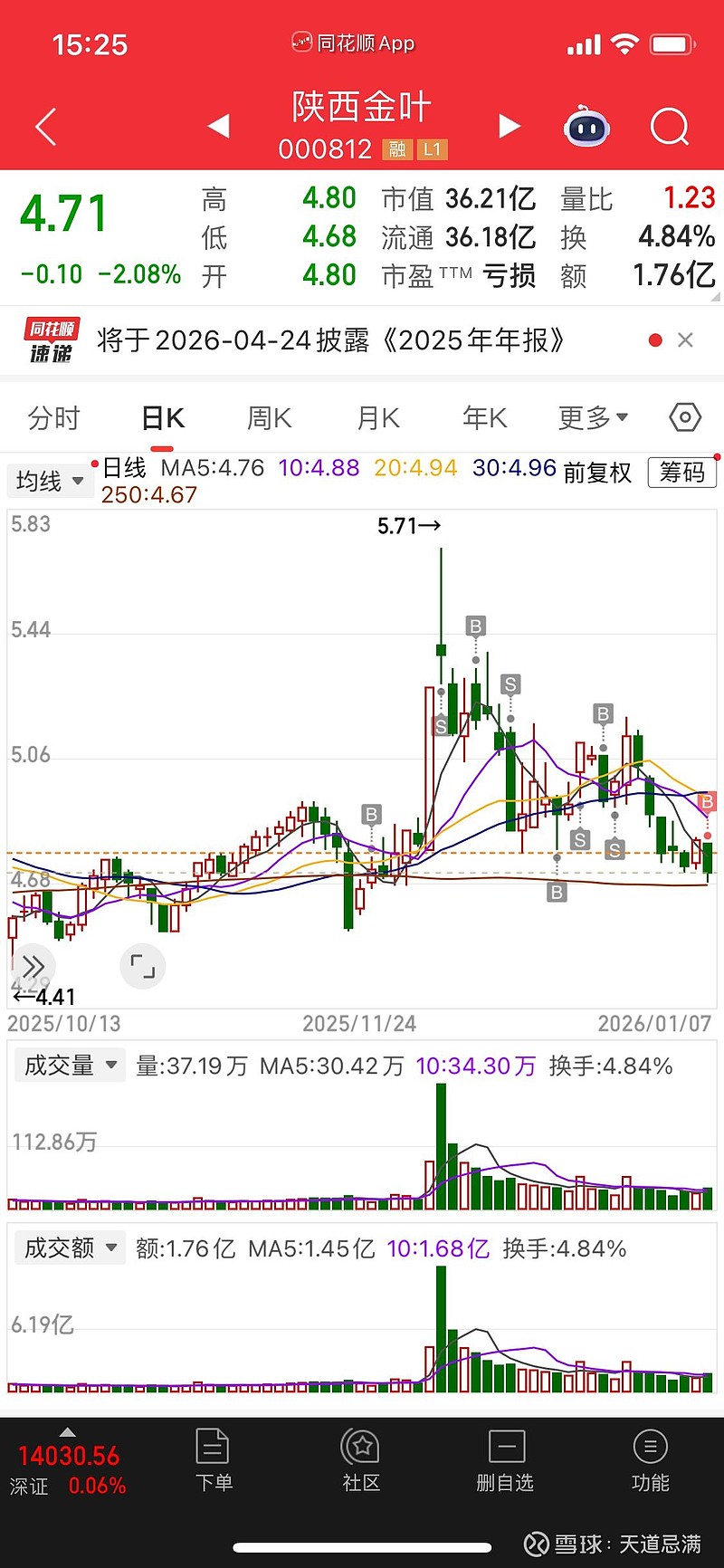Viewport: 724px width, 1568px height.
Task: Change the 均线 indicator dropdown
Action: 50,481
